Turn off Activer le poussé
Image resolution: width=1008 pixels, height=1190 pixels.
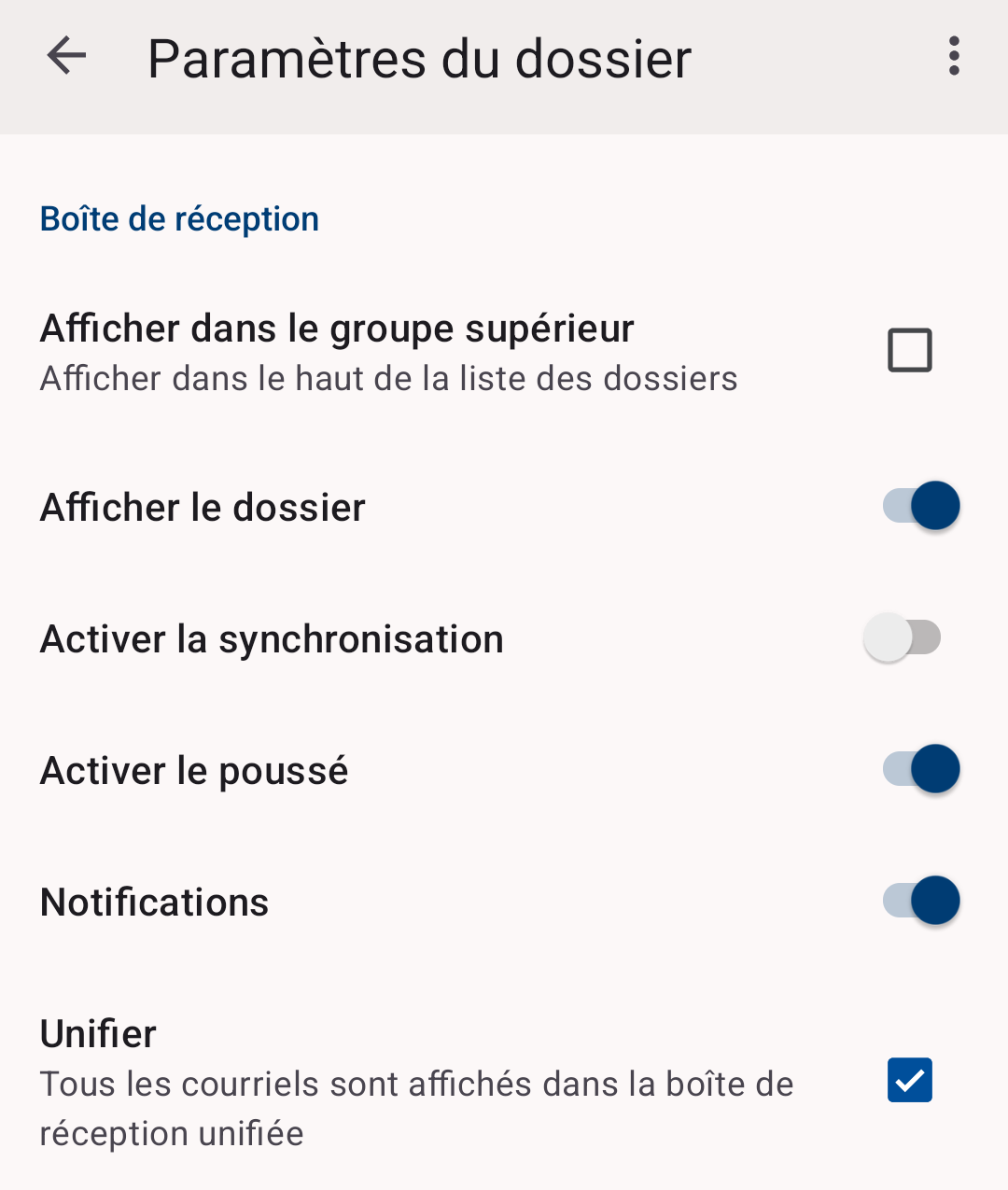click(921, 768)
